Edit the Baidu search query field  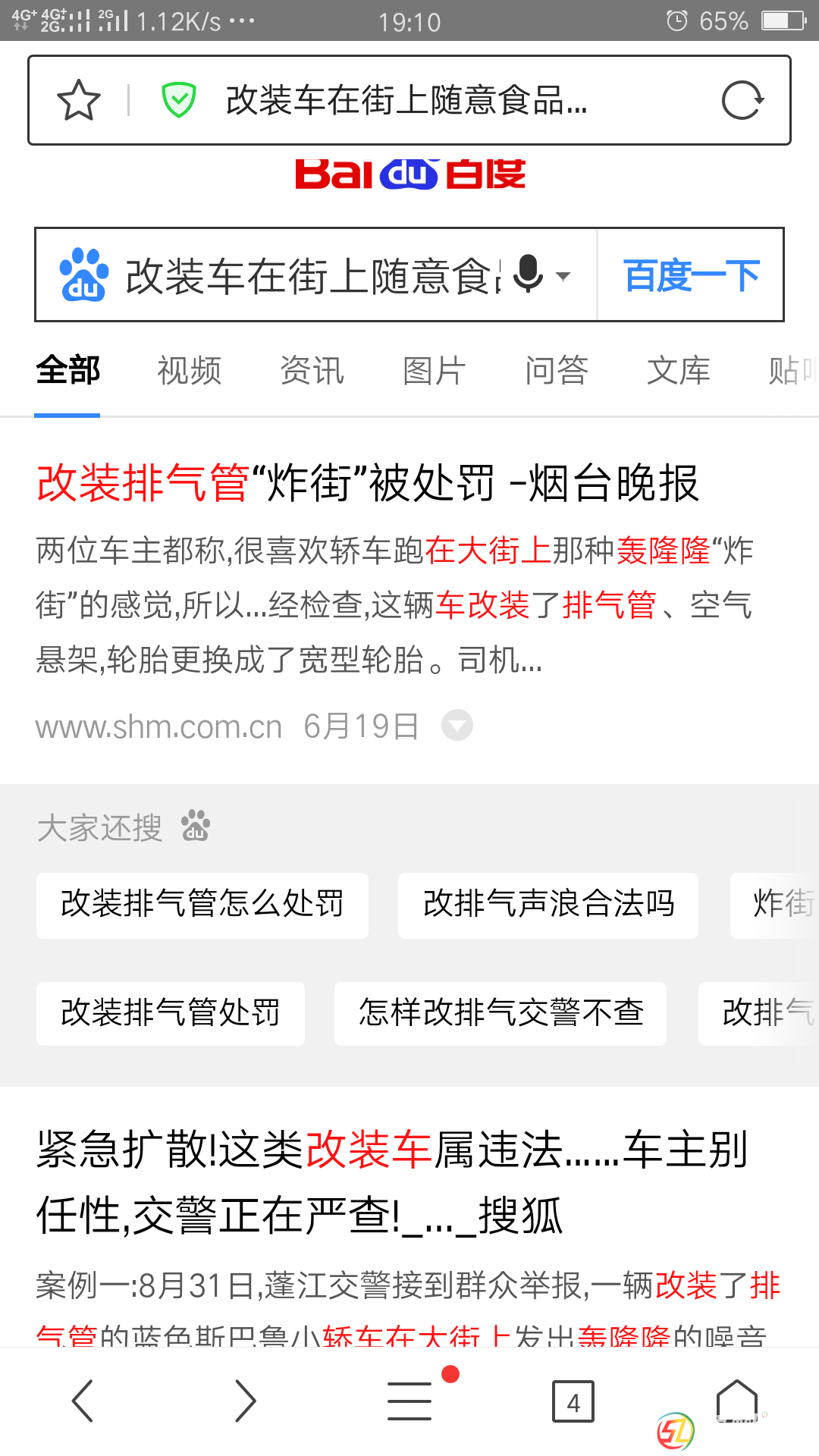click(x=311, y=275)
